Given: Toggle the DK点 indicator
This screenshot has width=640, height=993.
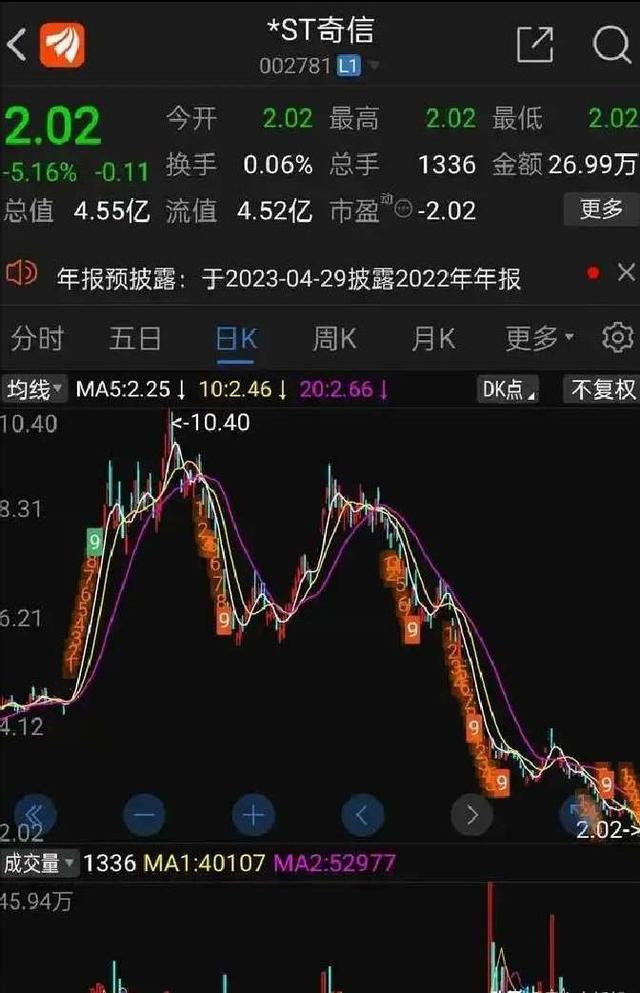Looking at the screenshot, I should [508, 389].
